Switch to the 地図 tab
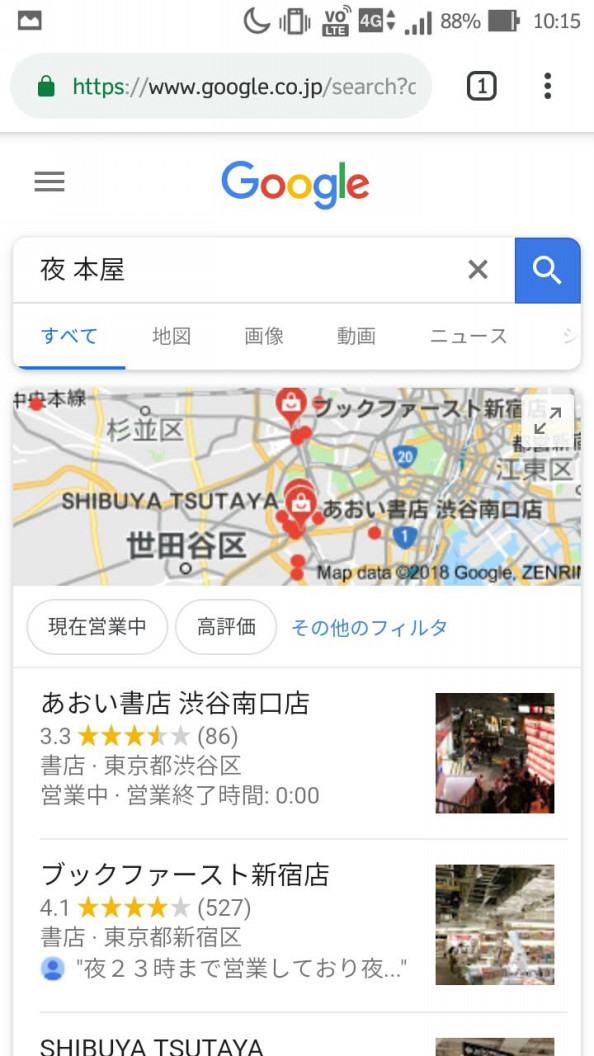This screenshot has height=1056, width=594. pyautogui.click(x=172, y=335)
